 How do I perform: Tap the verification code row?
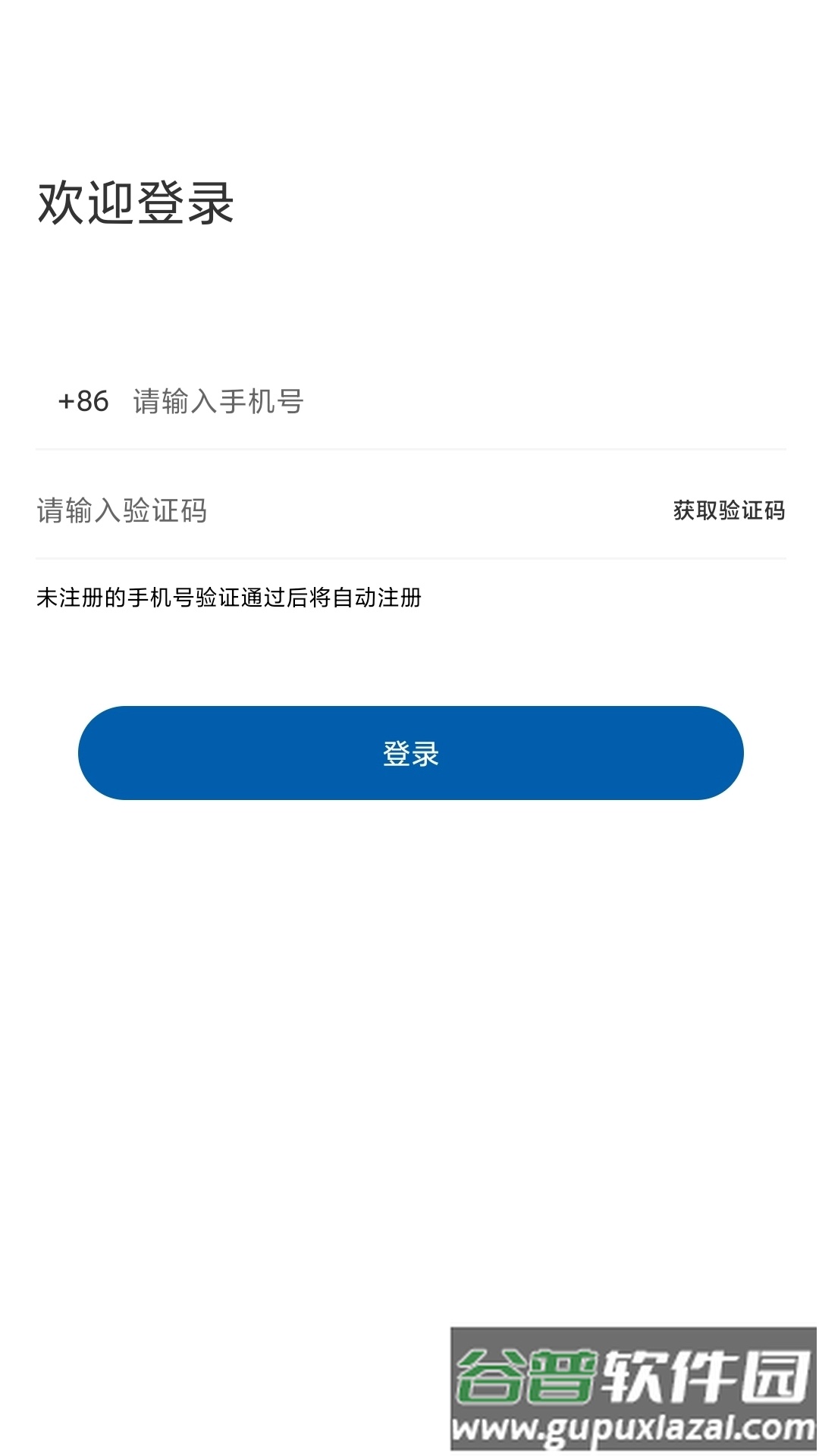click(303, 510)
